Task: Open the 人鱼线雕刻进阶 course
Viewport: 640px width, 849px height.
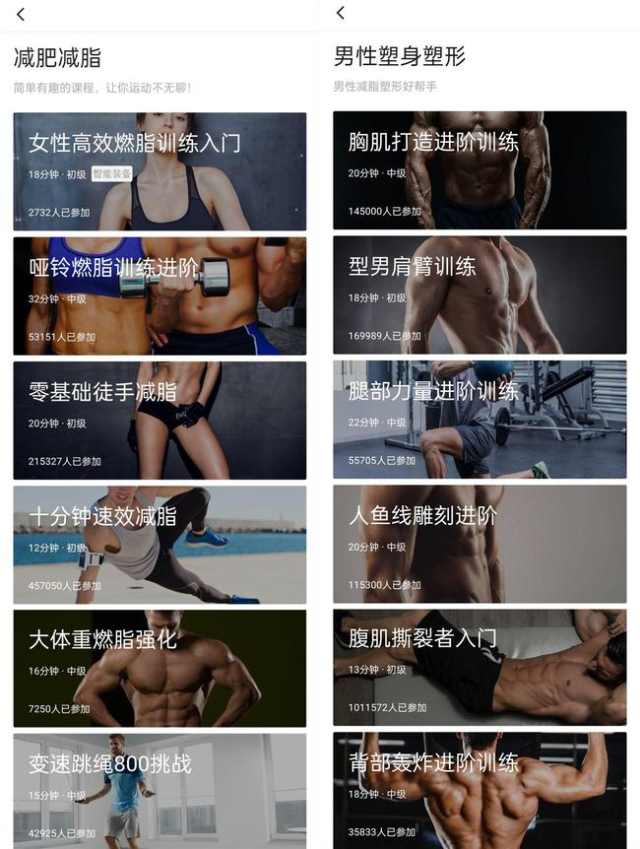Action: (480, 545)
